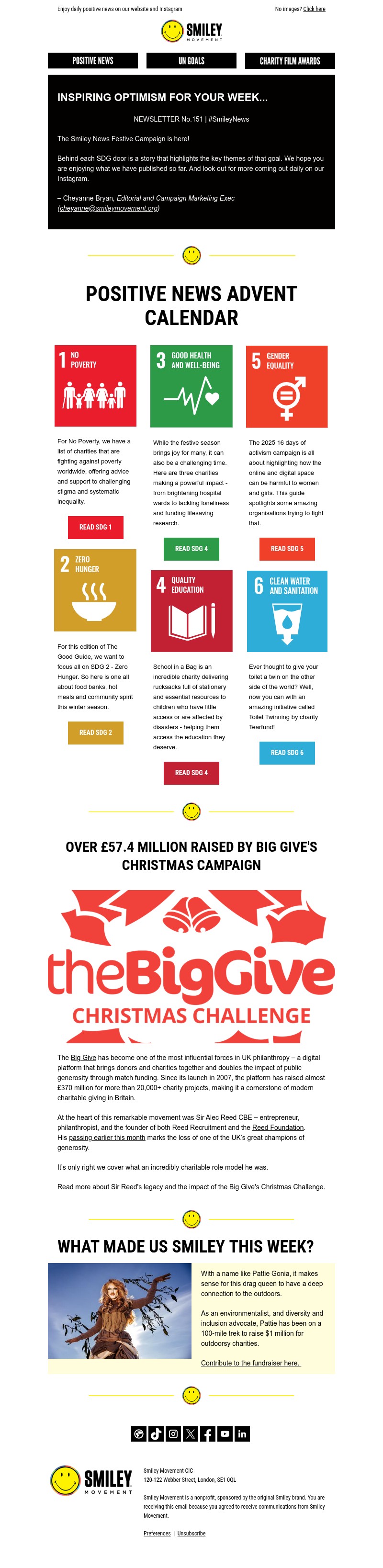Visit the Reed Foundation link
The image size is (383, 1568).
click(278, 1128)
